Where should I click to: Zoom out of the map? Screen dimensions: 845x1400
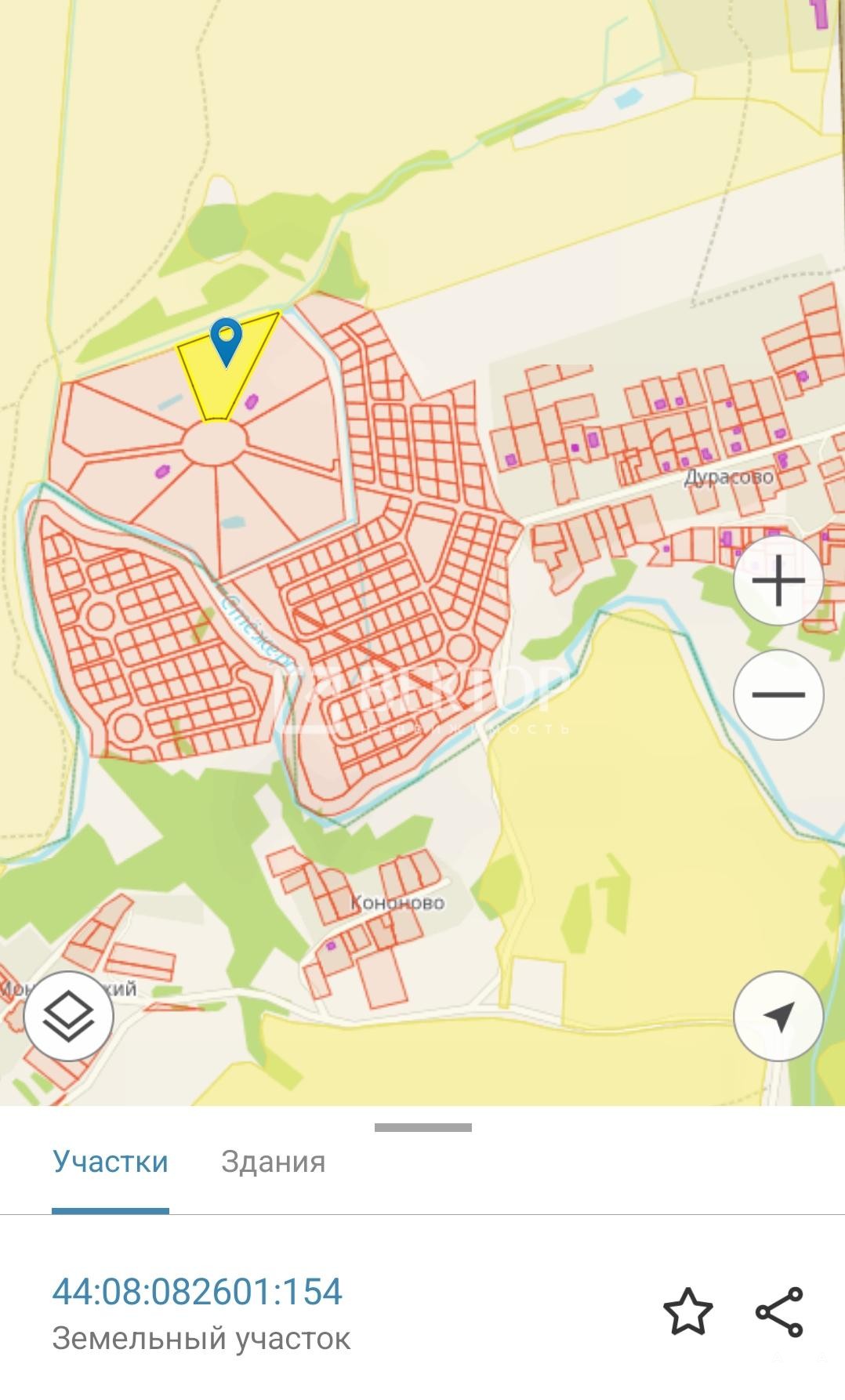tap(778, 695)
